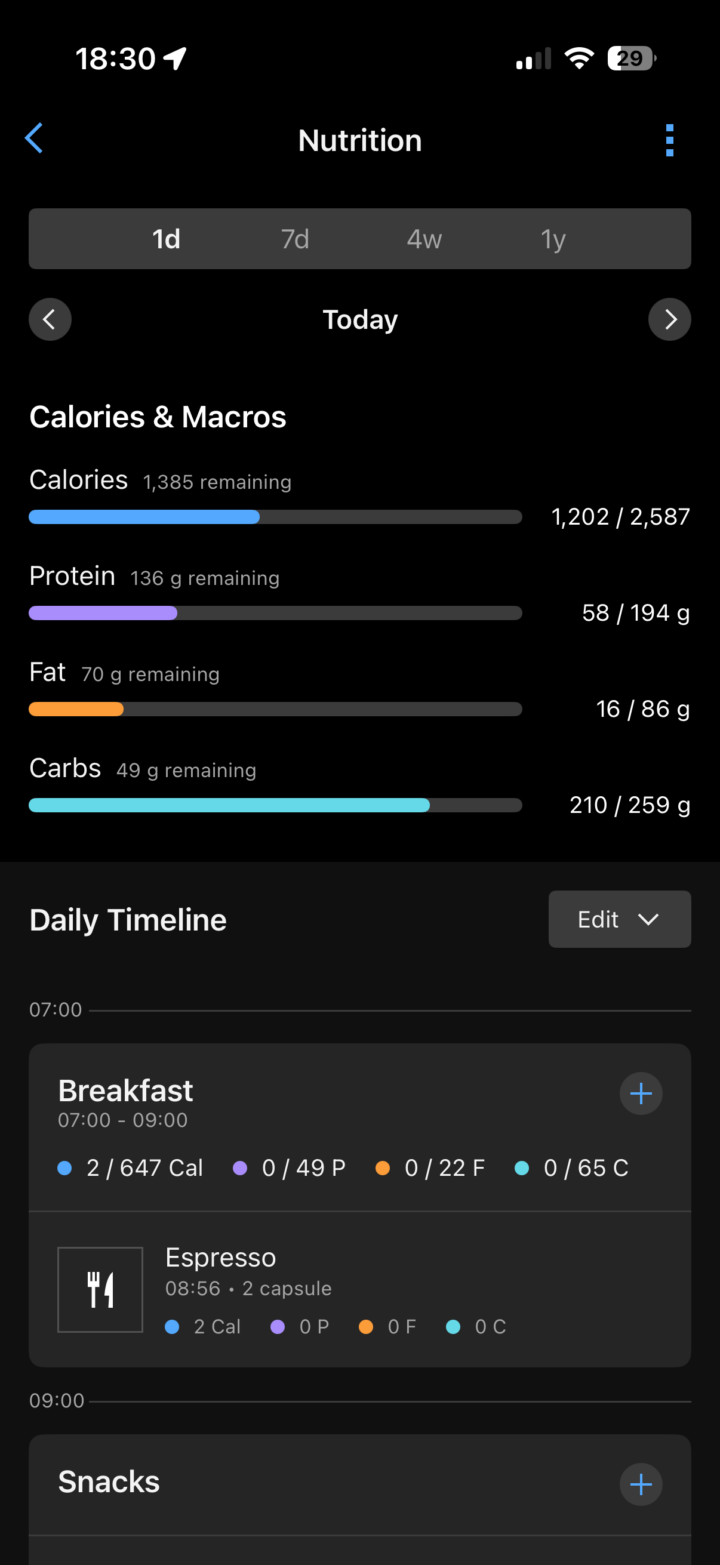Open the Espresso entry

(x=359, y=1290)
